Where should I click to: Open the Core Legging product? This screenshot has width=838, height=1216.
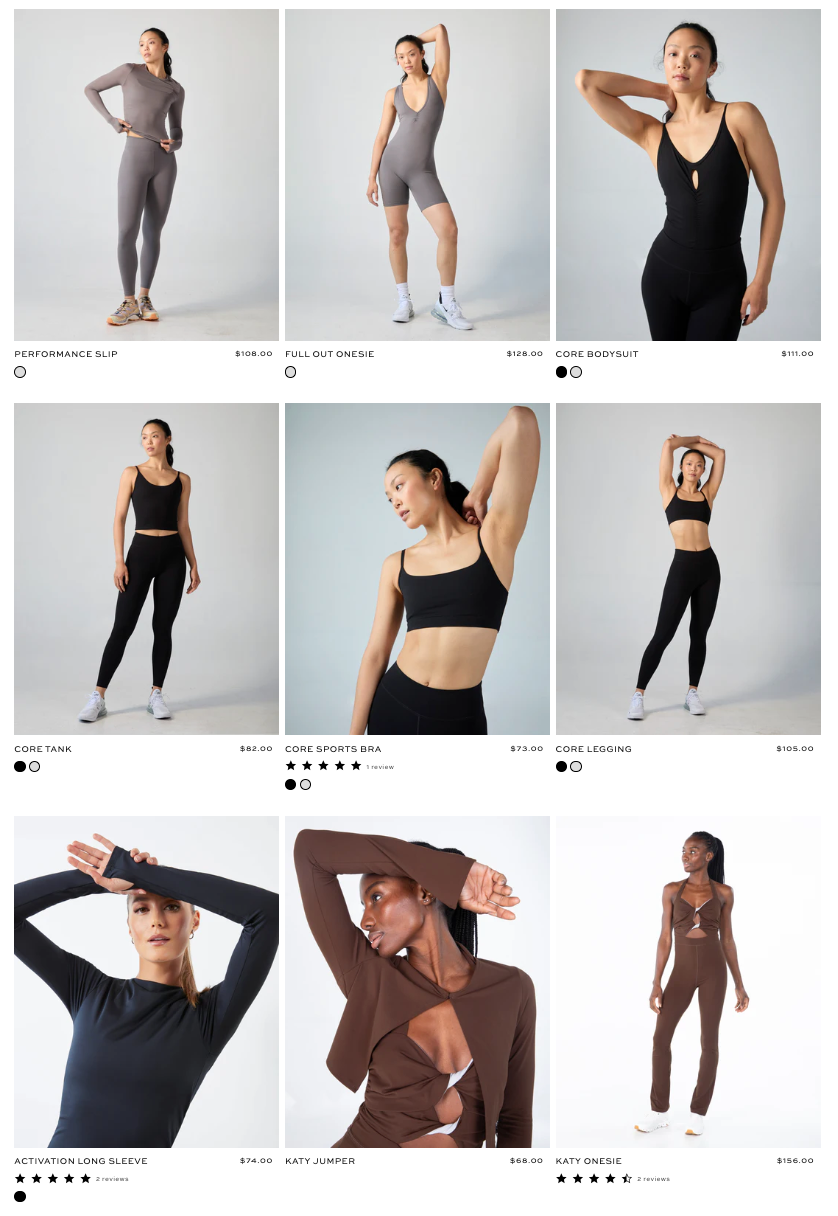(x=688, y=568)
